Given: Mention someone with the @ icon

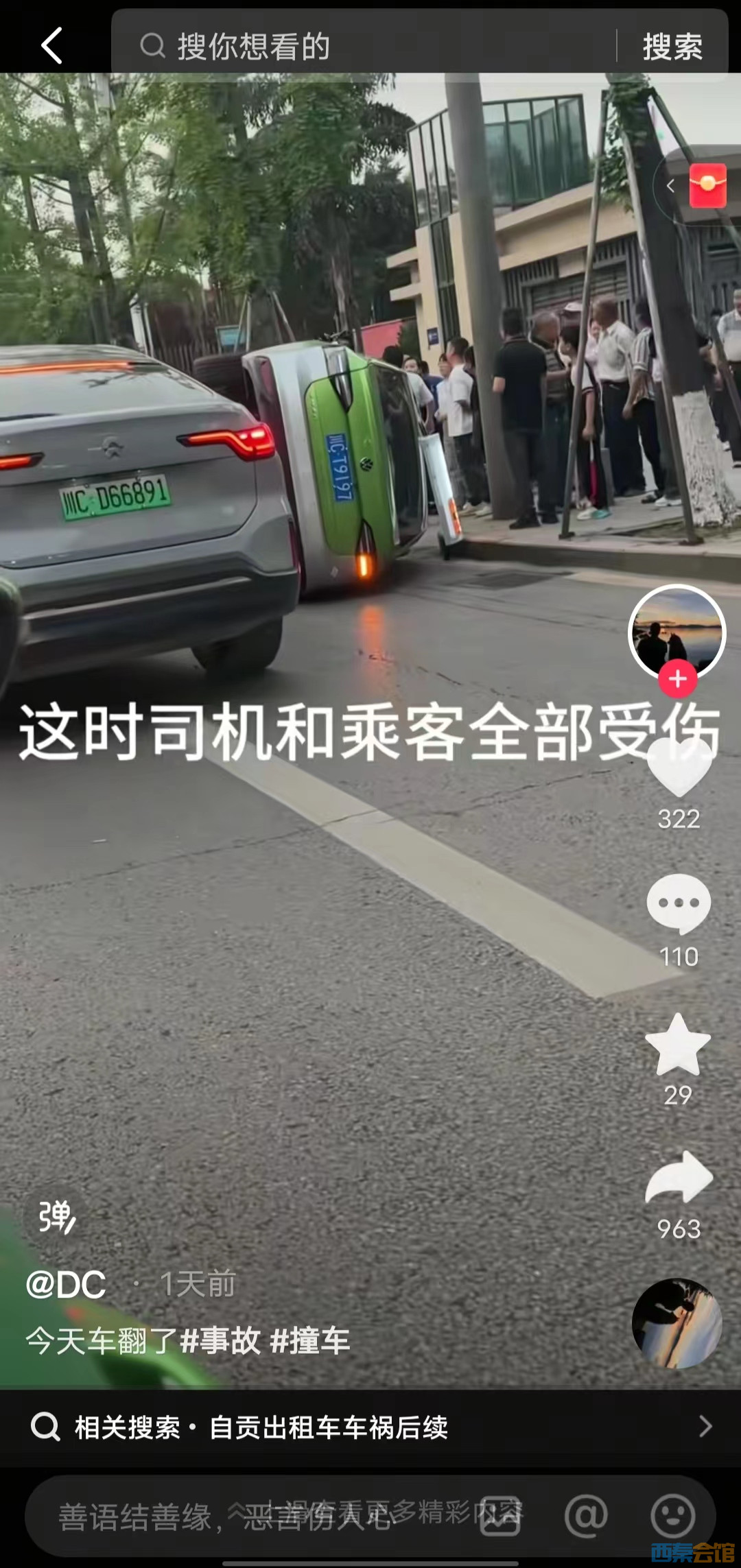Looking at the screenshot, I should [585, 1517].
